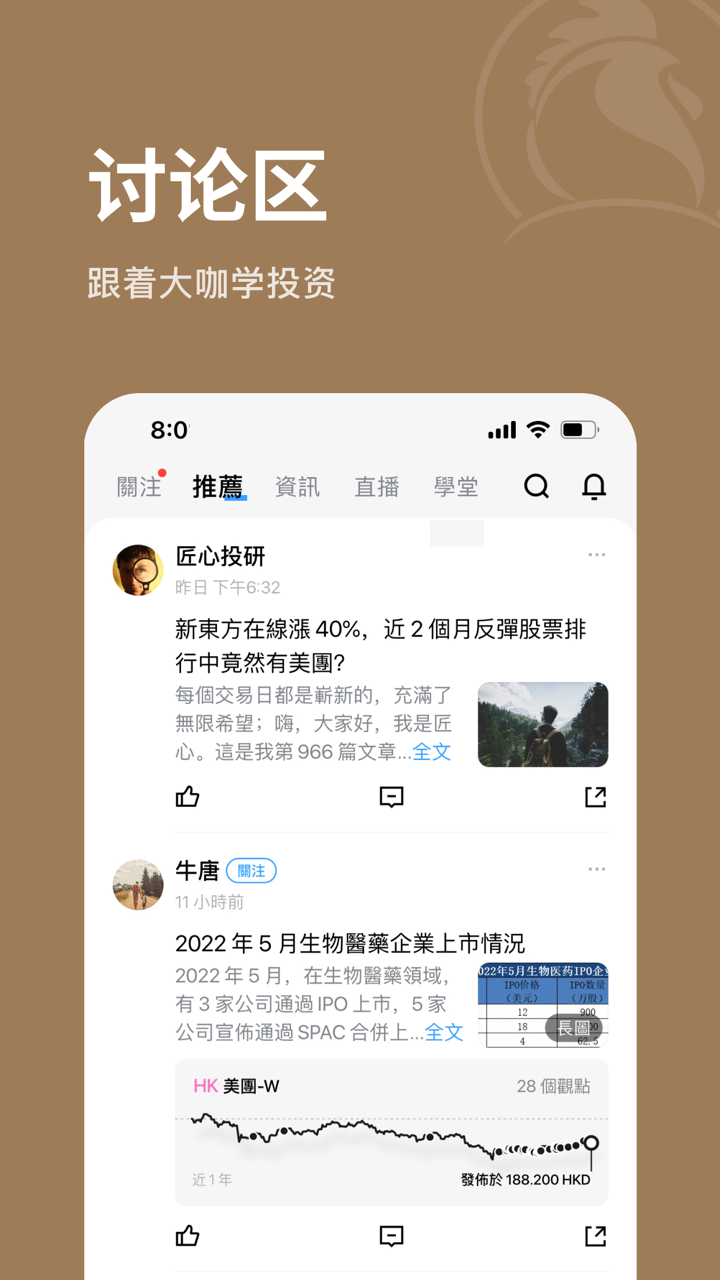Open search with the magnifier icon
Image resolution: width=720 pixels, height=1280 pixels.
pos(537,487)
